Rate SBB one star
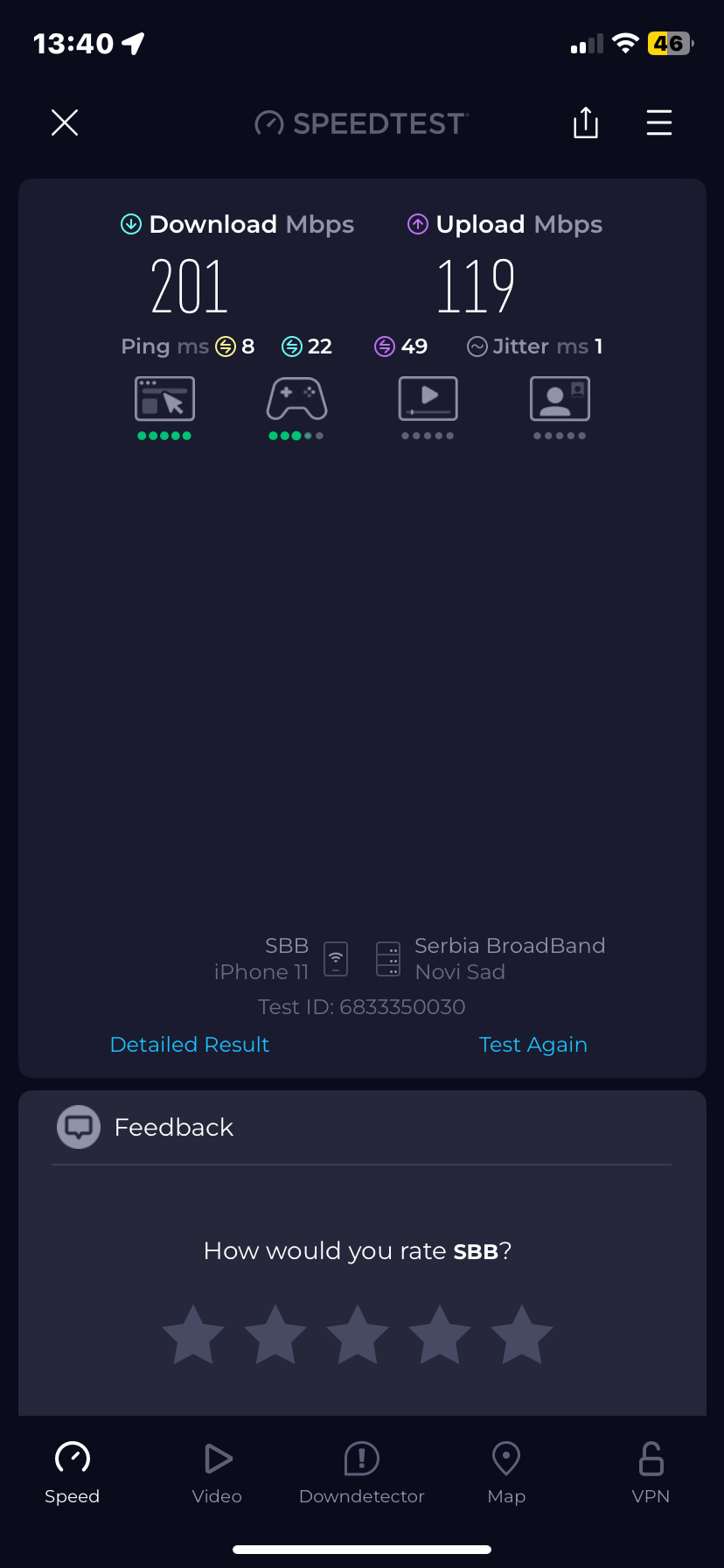Screen dimensions: 724x1568 point(193,1335)
